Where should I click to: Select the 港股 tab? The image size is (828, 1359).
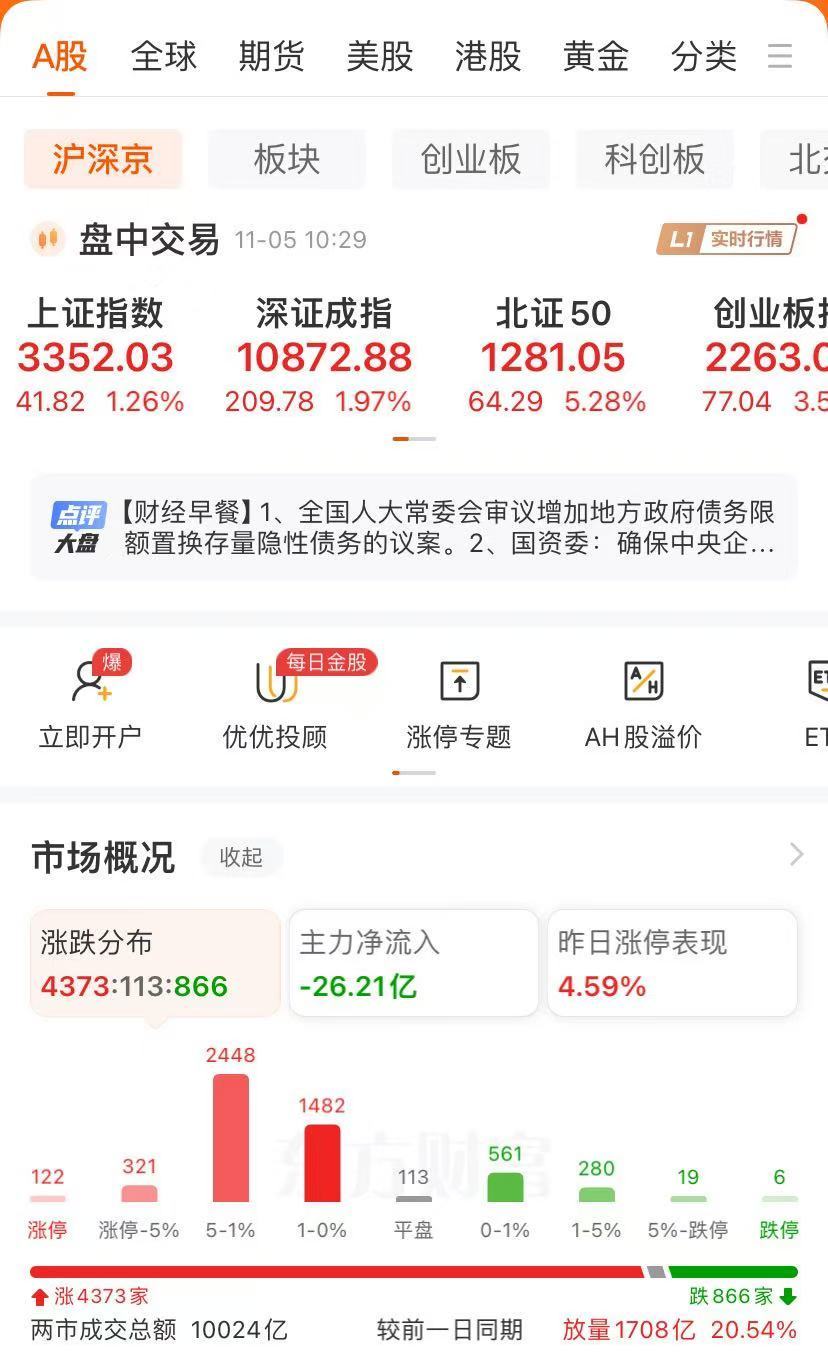488,56
